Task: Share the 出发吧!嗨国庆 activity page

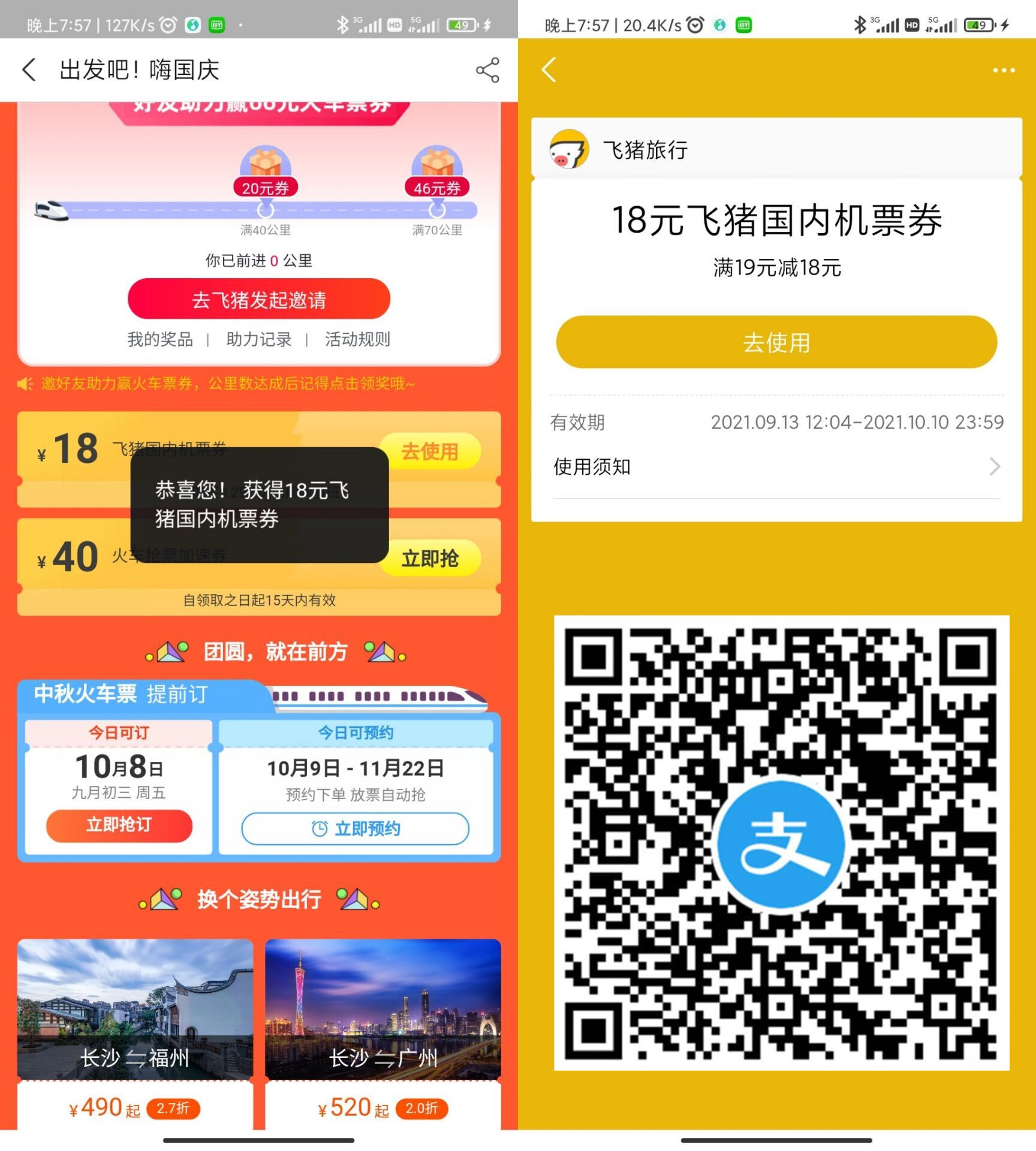Action: (x=487, y=70)
